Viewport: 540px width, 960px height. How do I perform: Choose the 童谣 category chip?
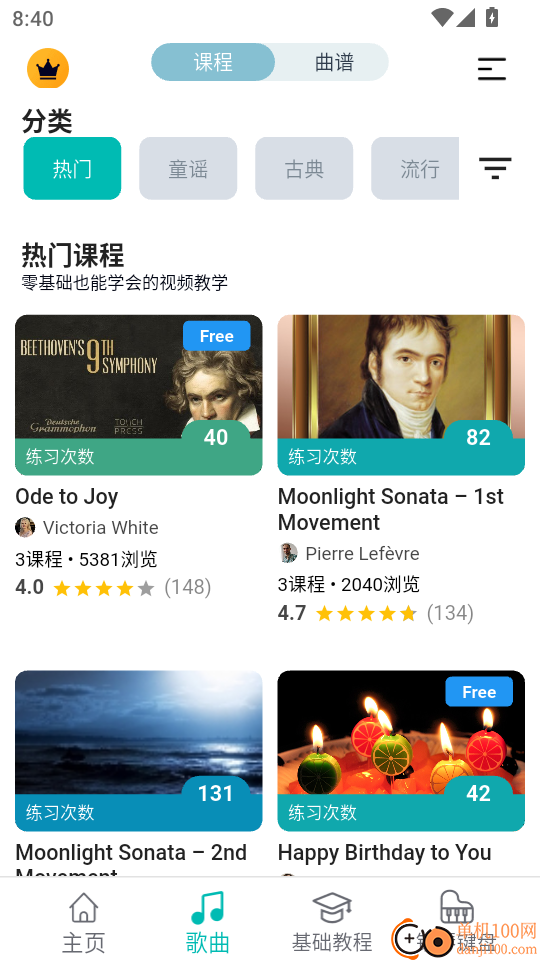[188, 168]
